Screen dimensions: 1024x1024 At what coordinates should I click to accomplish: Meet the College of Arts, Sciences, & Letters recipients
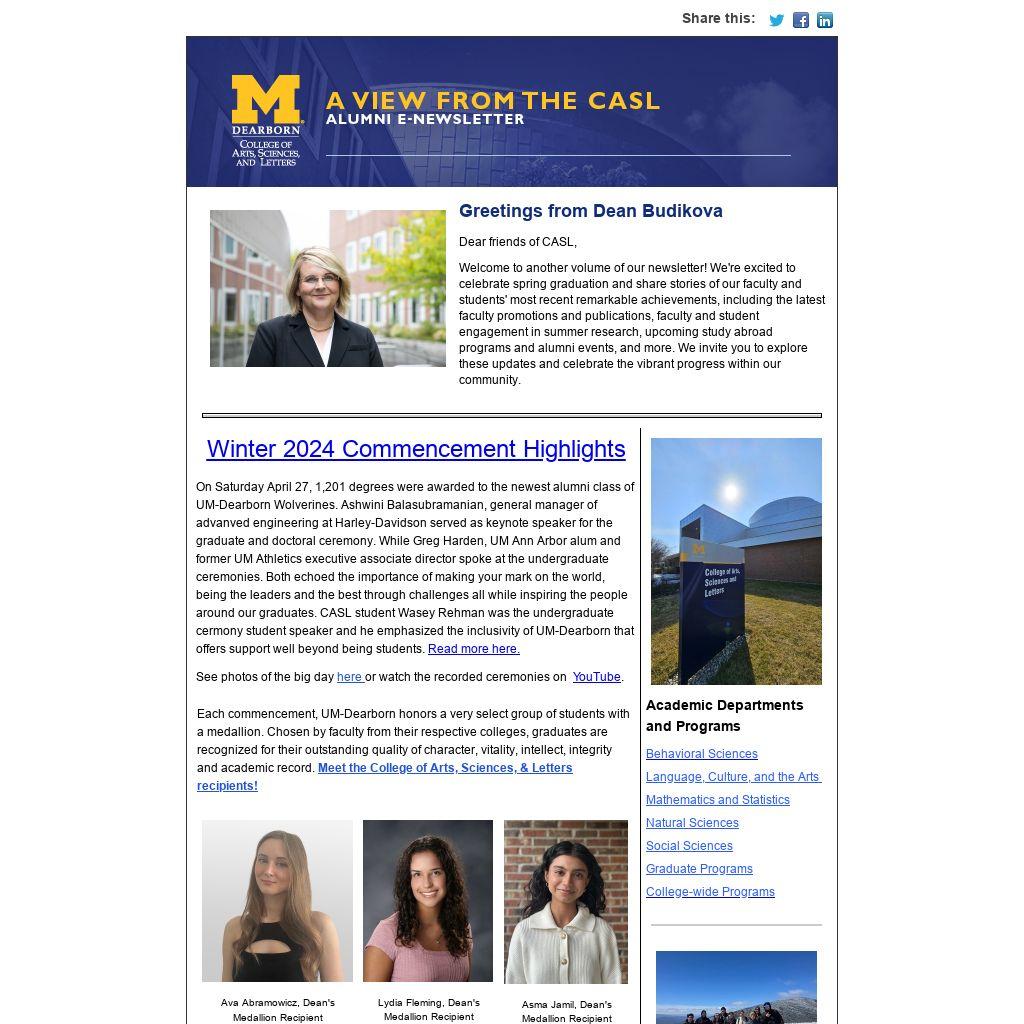(x=445, y=768)
